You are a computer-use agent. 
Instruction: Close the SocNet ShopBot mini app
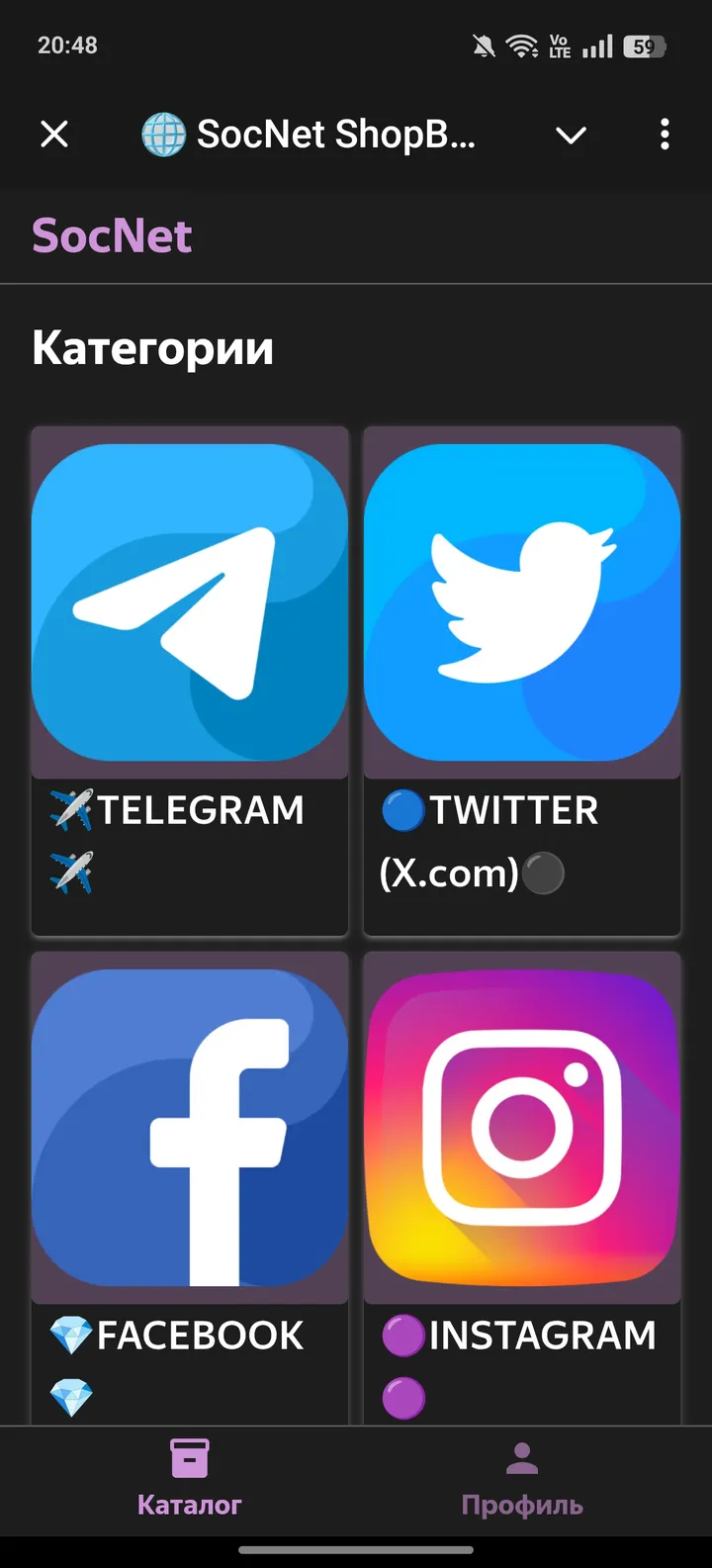(x=54, y=134)
